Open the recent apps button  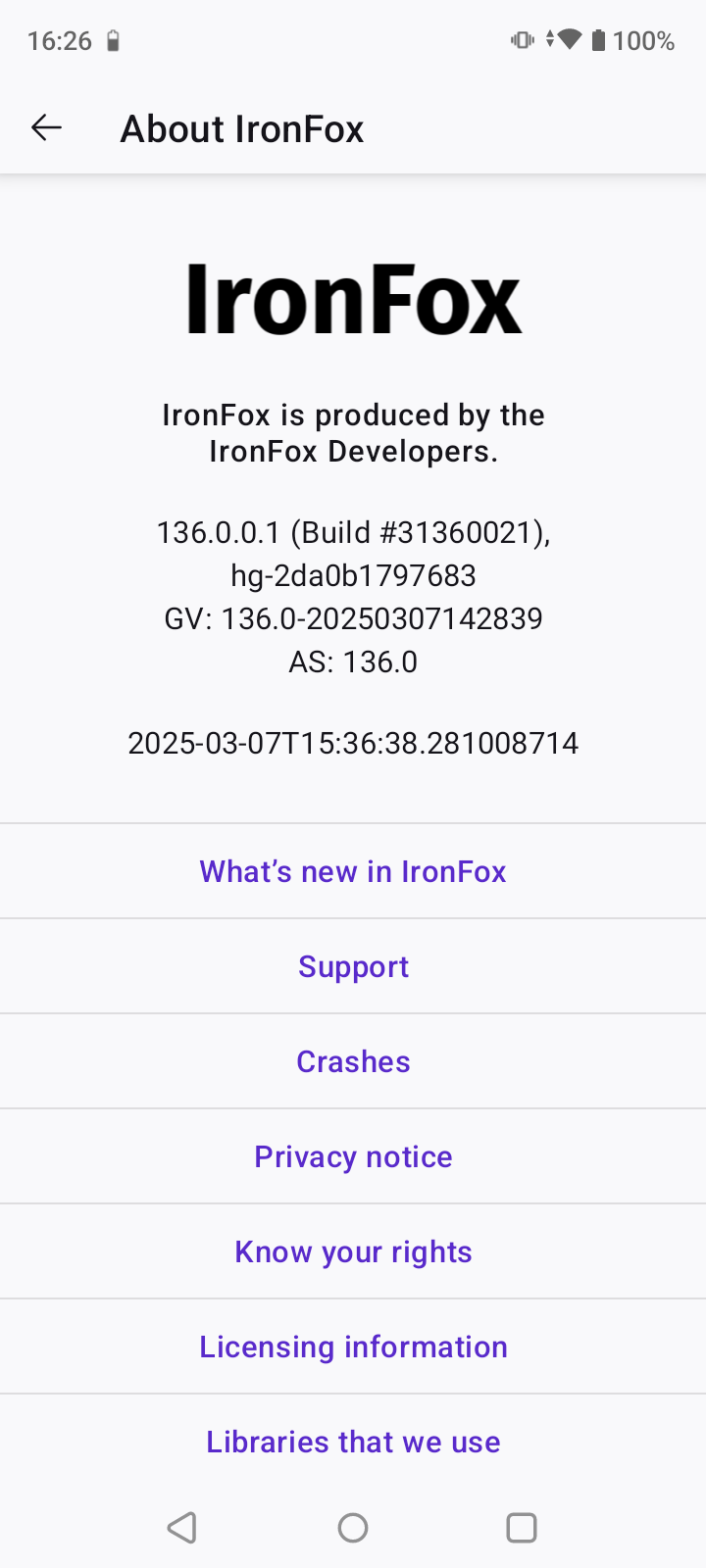pos(521,1527)
